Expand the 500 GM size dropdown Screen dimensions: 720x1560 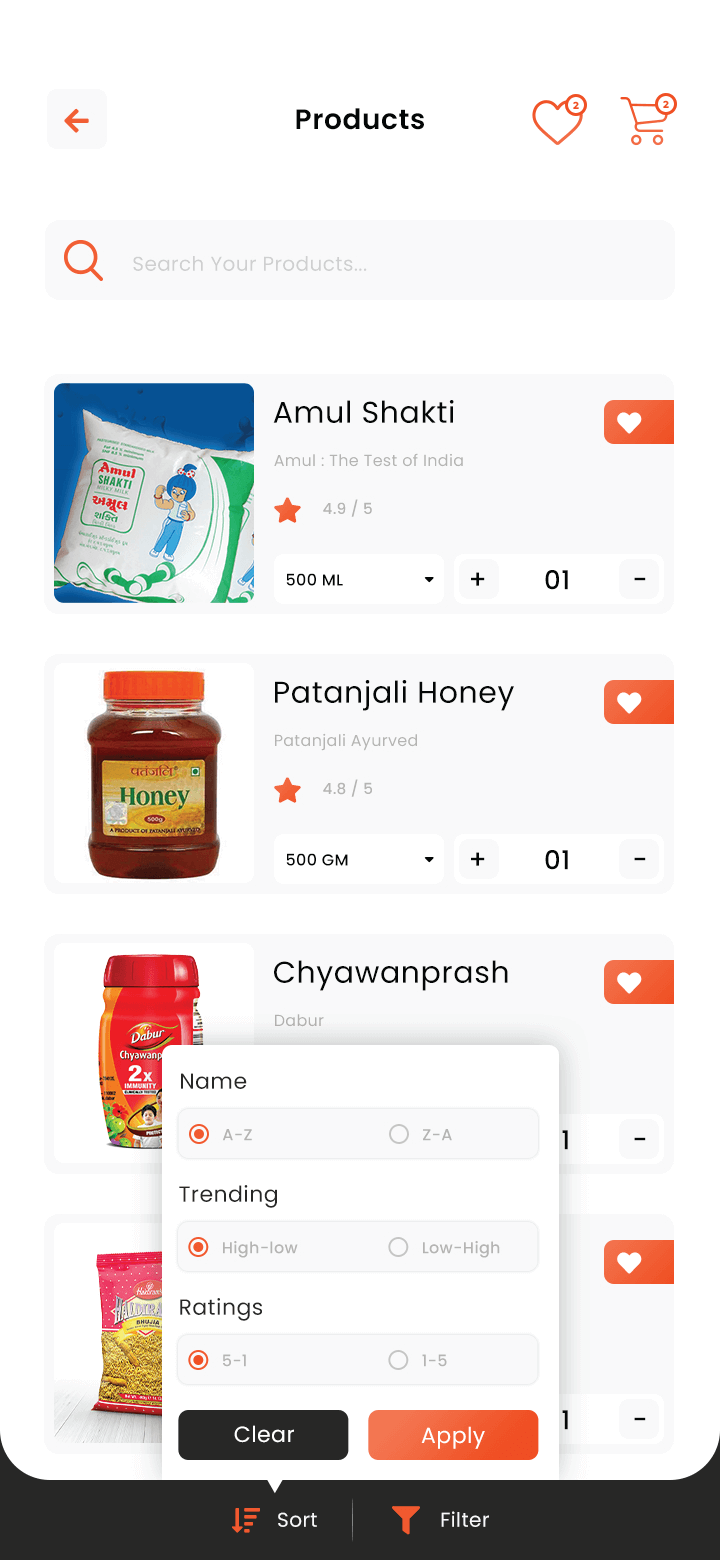[359, 859]
